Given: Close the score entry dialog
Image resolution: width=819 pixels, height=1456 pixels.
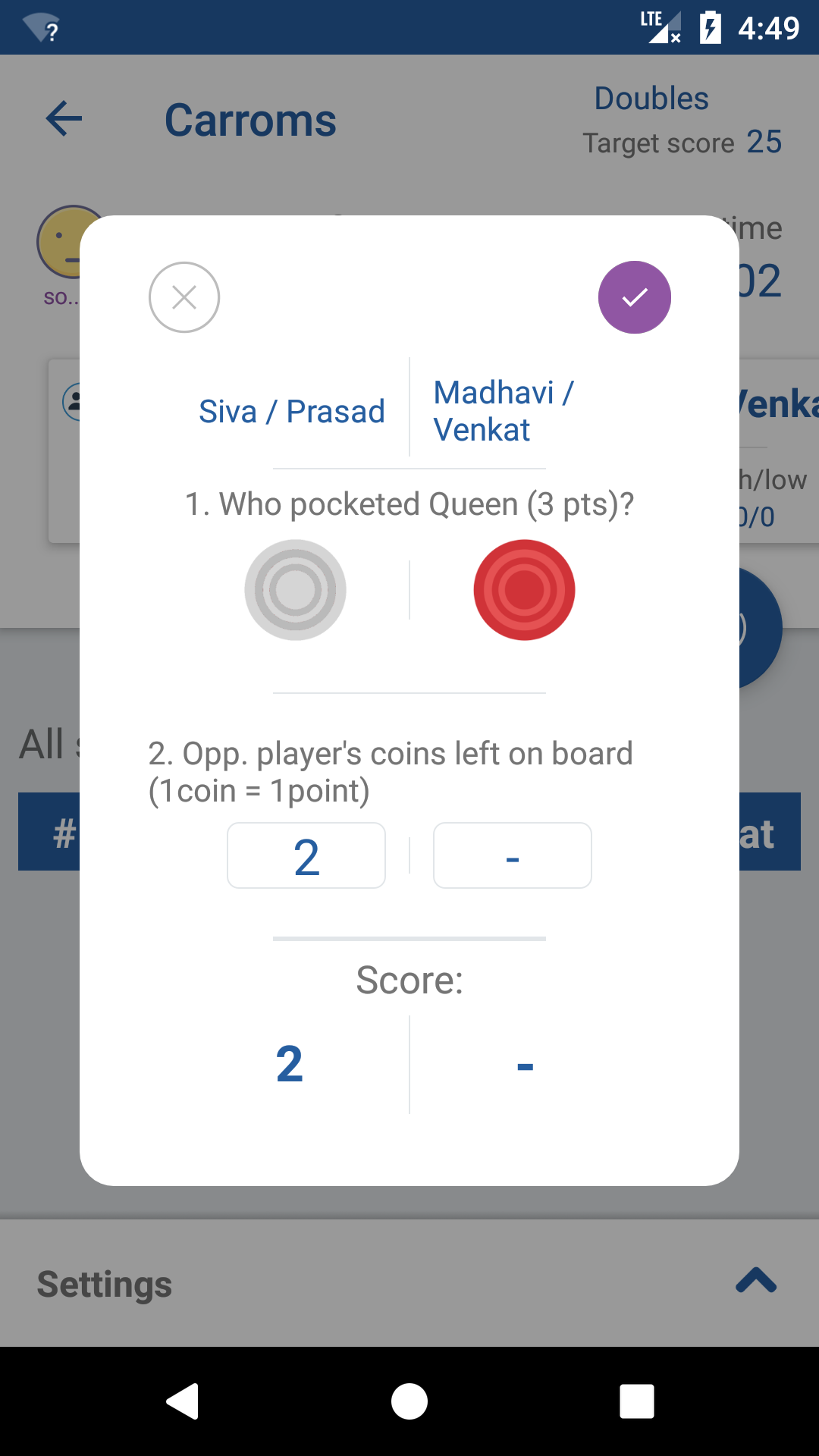Looking at the screenshot, I should 184,297.
